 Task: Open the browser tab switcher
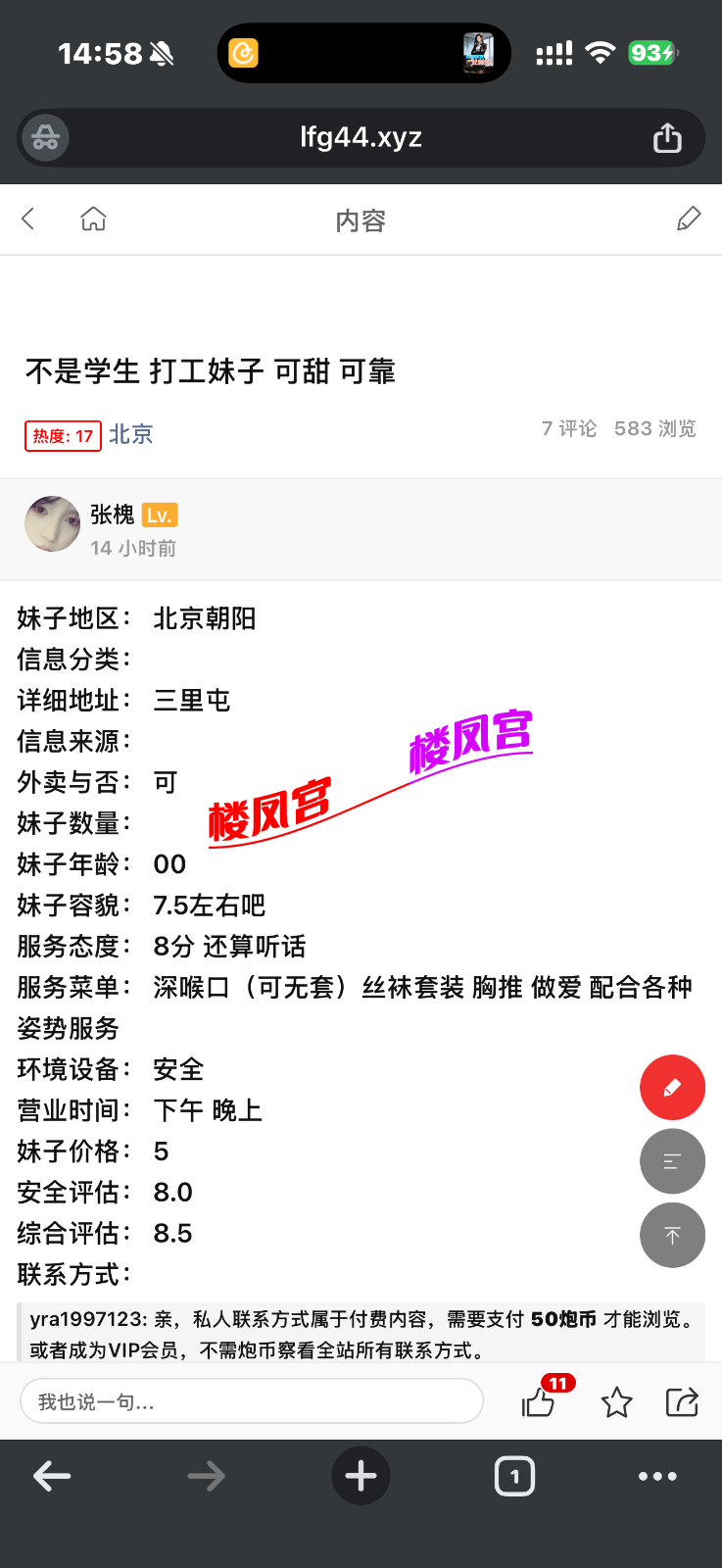click(514, 1476)
